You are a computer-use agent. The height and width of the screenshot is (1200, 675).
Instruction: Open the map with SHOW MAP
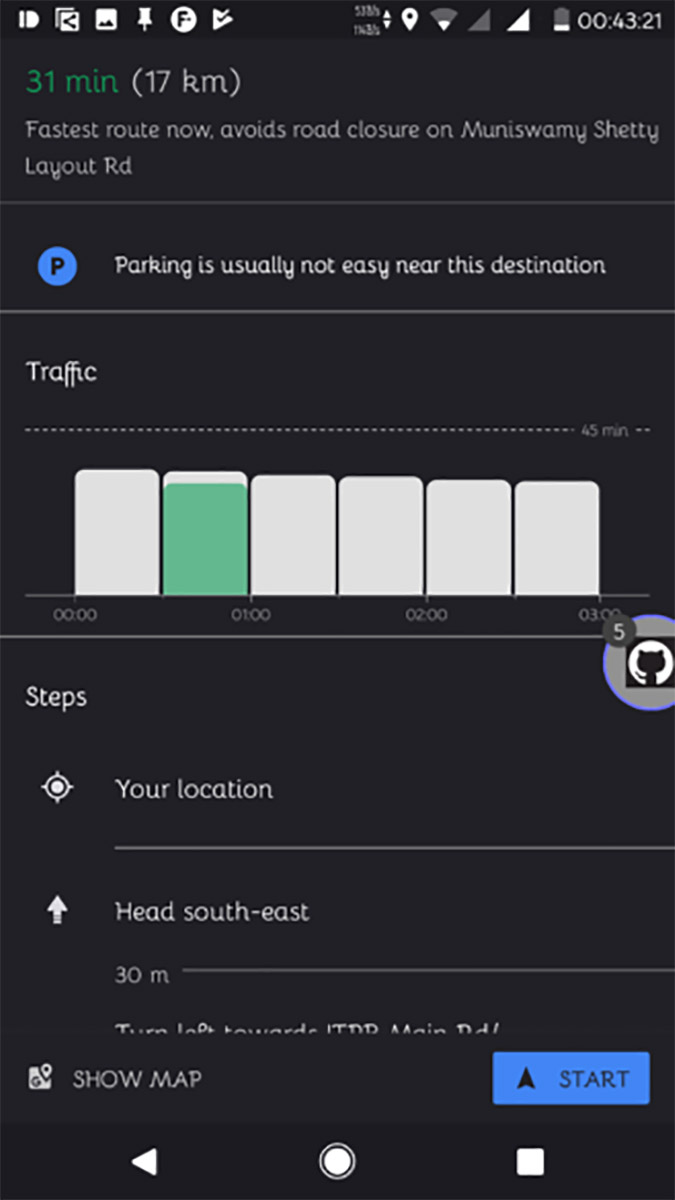[115, 1079]
